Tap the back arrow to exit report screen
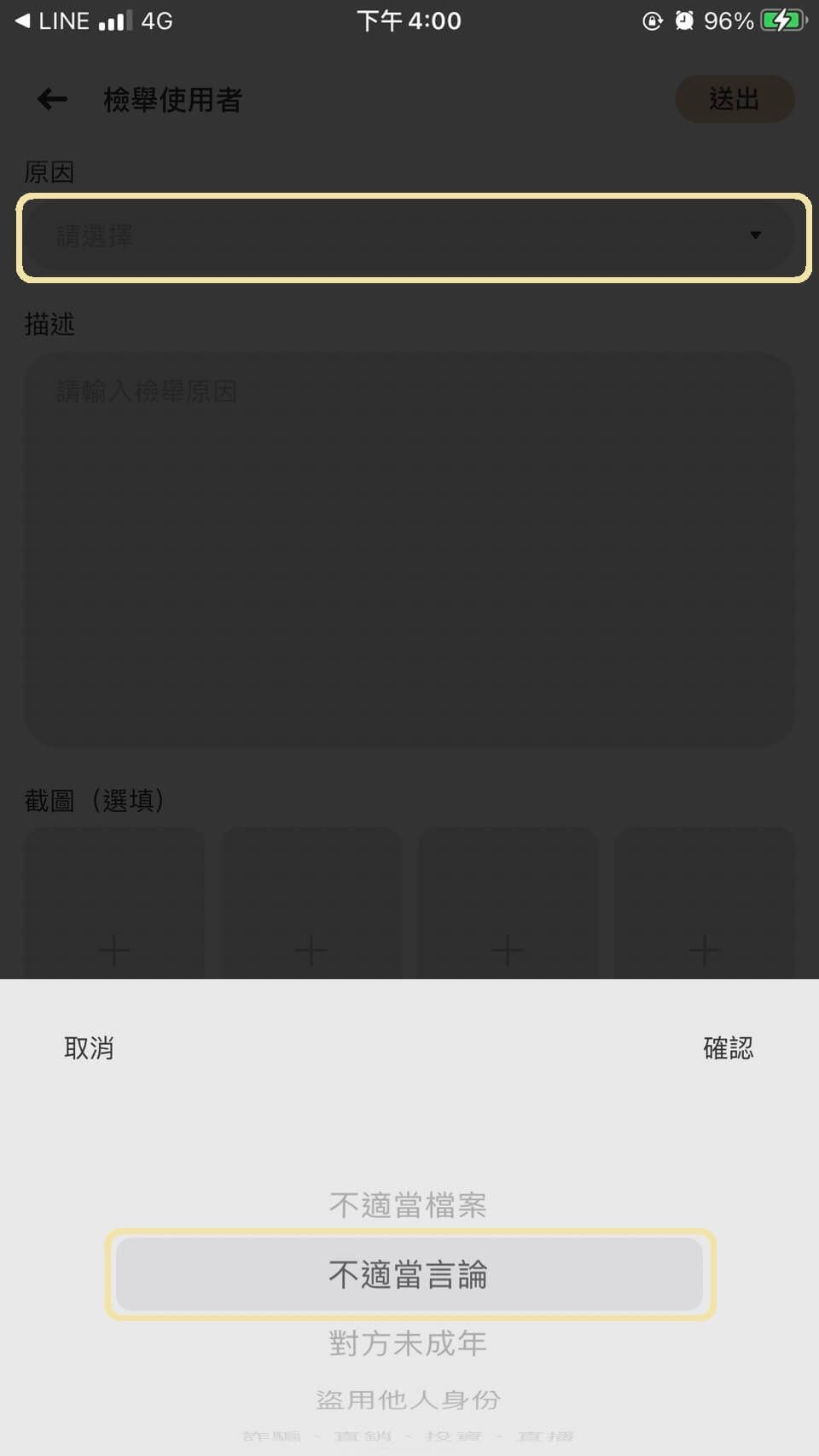819x1456 pixels. pos(51,99)
